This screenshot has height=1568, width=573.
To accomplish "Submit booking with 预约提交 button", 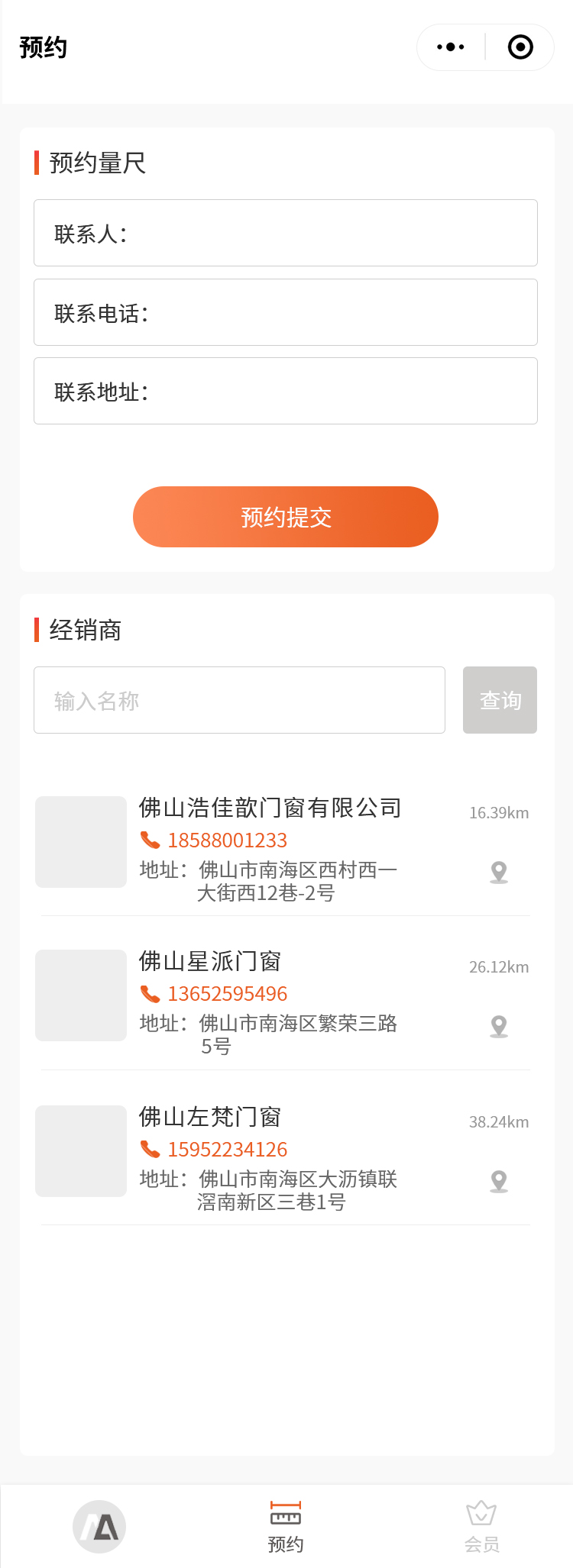I will (286, 517).
